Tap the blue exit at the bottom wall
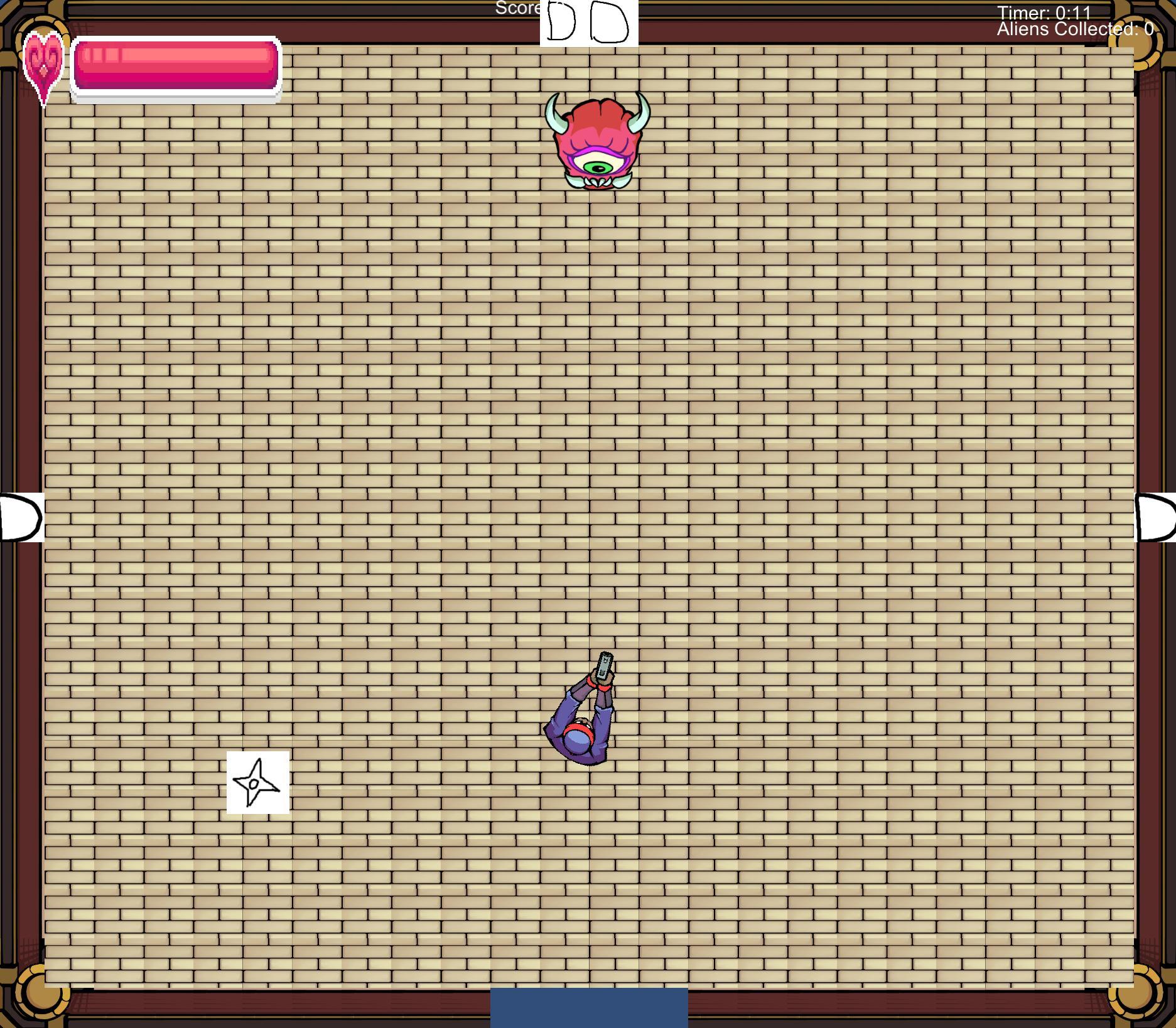This screenshot has height=1028, width=1176. 588,1007
